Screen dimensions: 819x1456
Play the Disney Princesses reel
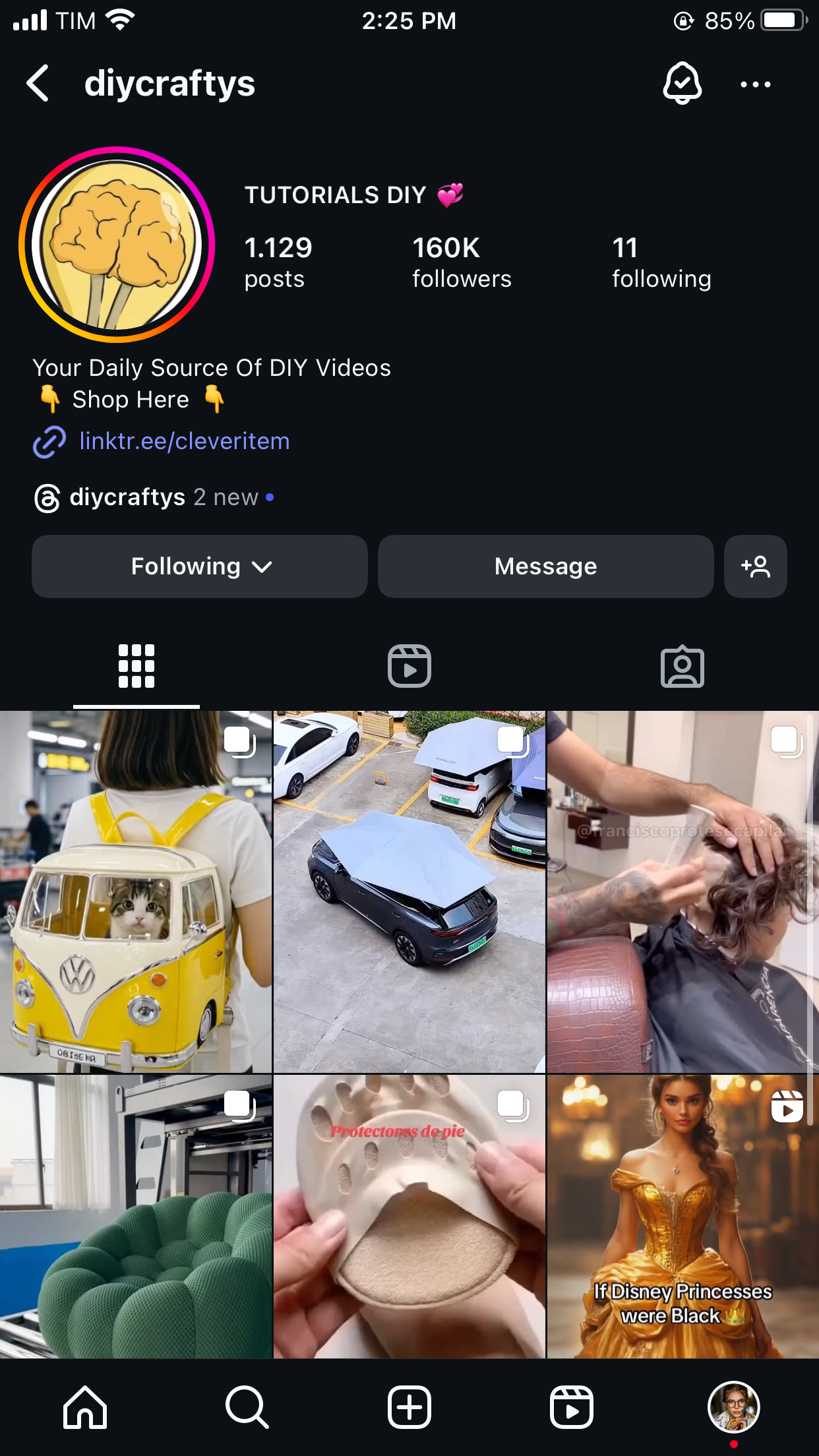pos(682,1216)
